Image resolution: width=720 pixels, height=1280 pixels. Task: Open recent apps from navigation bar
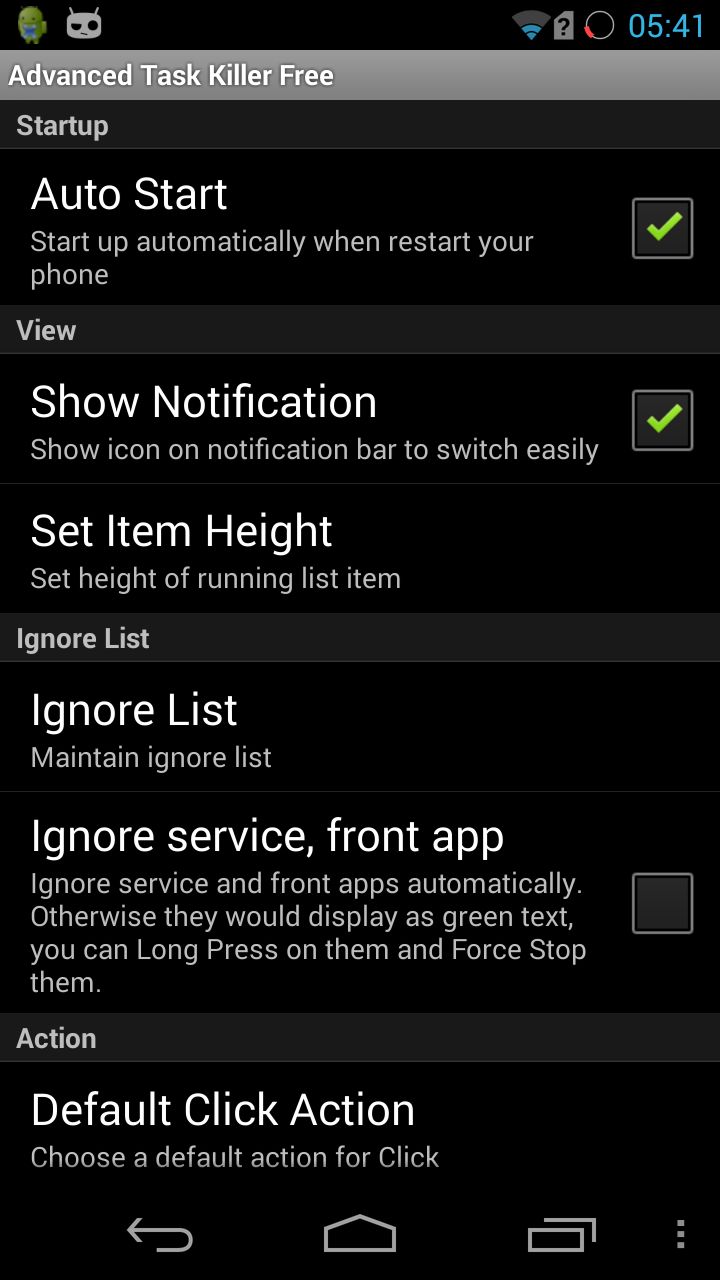(x=561, y=1235)
